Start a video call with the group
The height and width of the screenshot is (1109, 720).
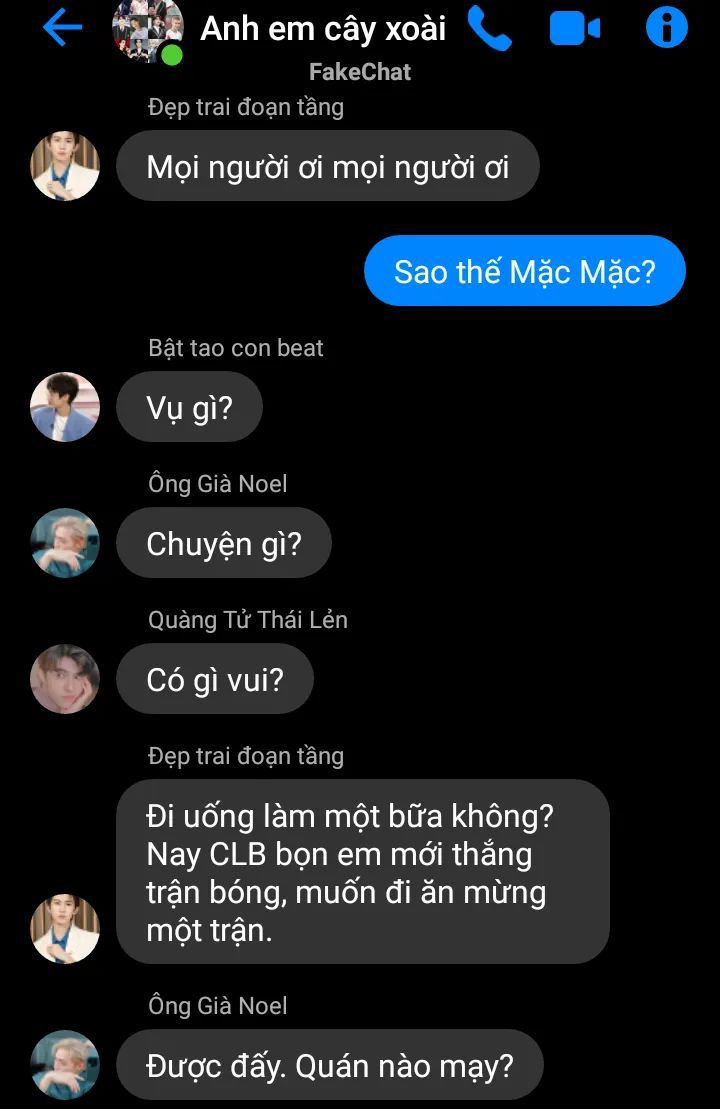pos(575,29)
